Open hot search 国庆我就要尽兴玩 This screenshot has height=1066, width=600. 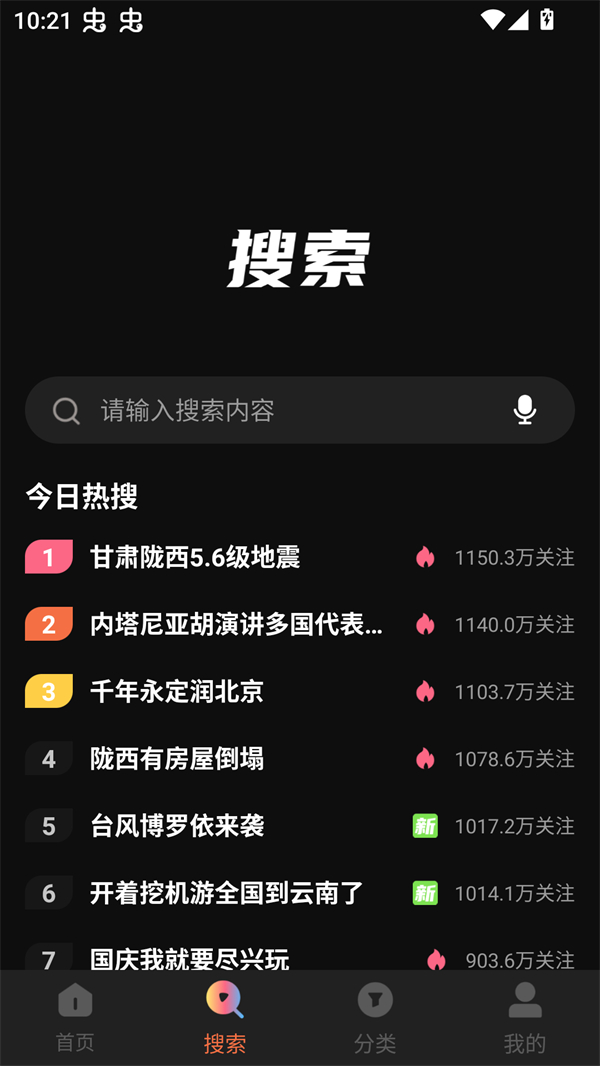[190, 959]
